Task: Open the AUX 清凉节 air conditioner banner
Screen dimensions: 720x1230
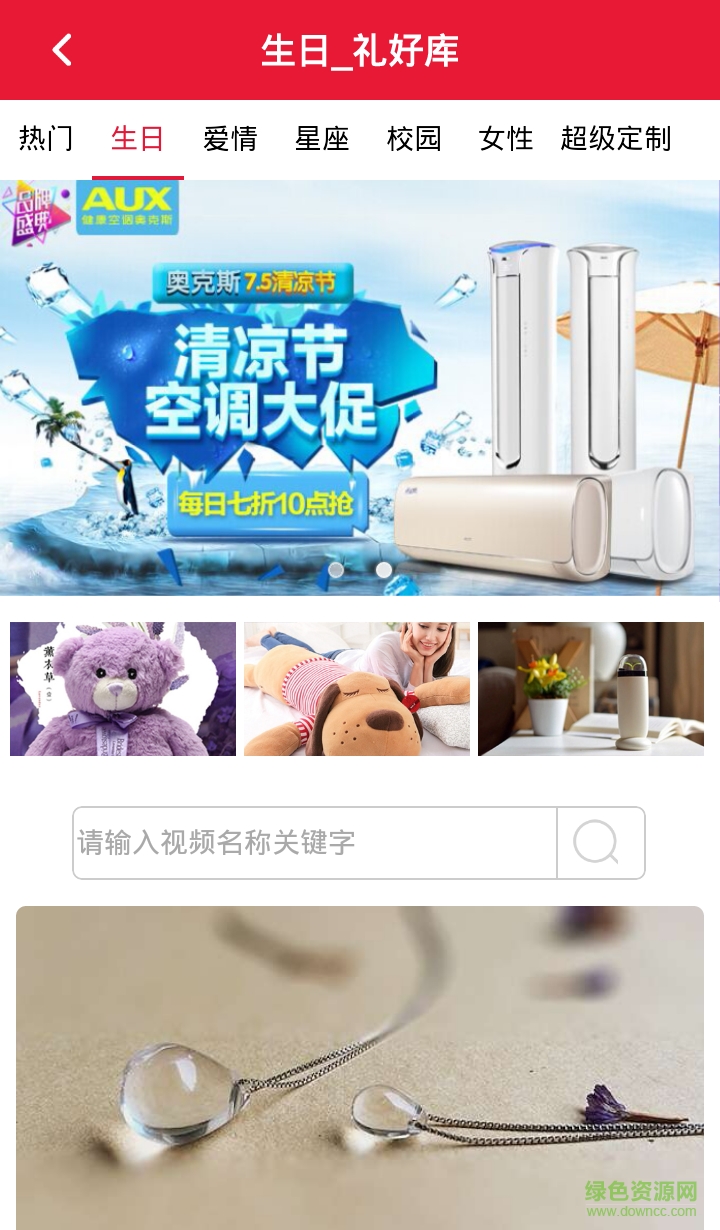Action: [360, 388]
